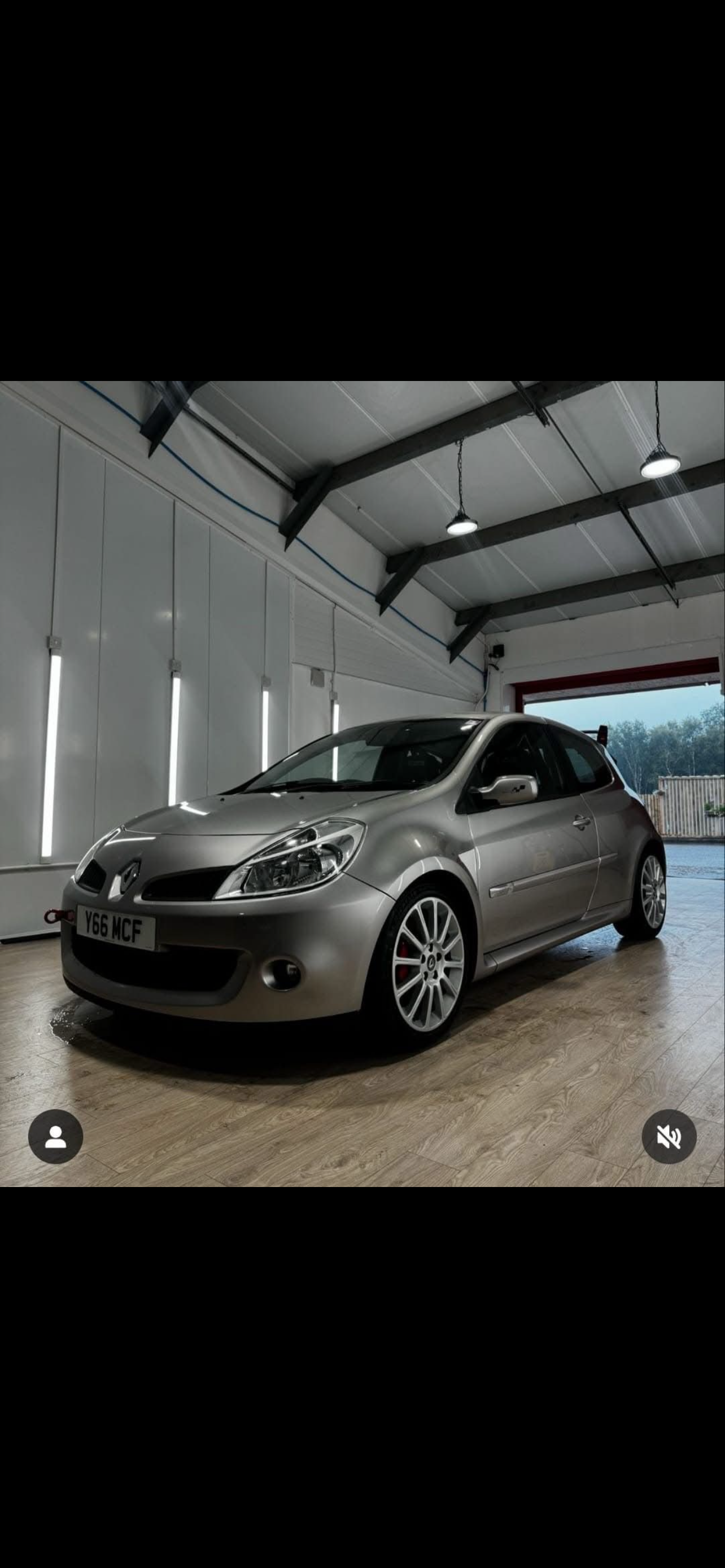Unmute the video sound
725x1568 pixels.
669,1136
